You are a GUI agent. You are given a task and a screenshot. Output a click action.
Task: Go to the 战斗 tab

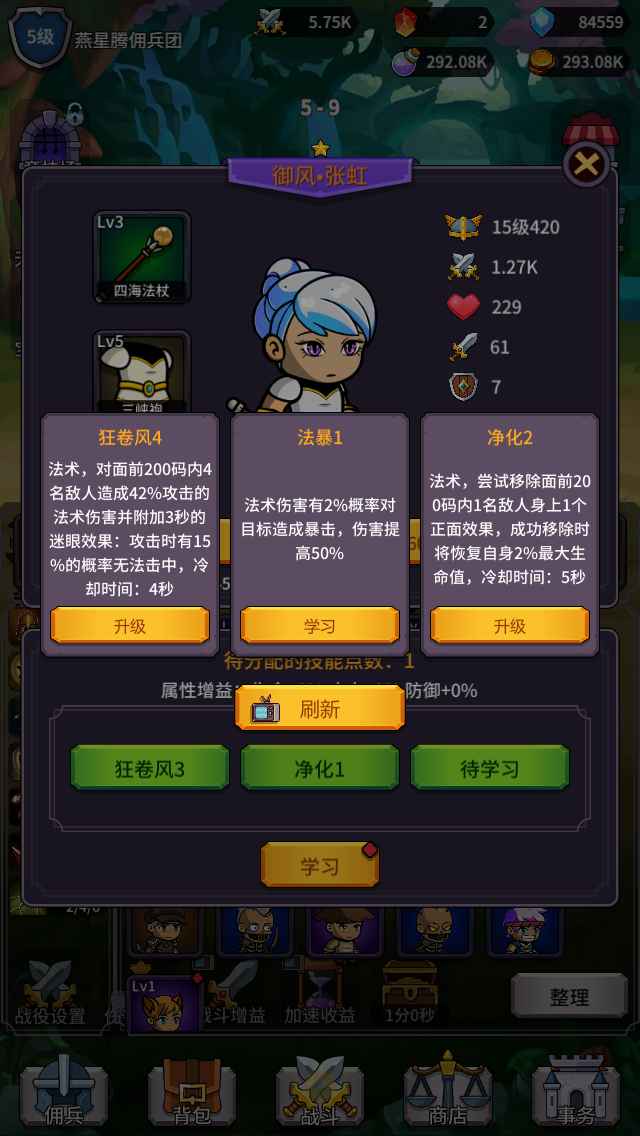[320, 1093]
